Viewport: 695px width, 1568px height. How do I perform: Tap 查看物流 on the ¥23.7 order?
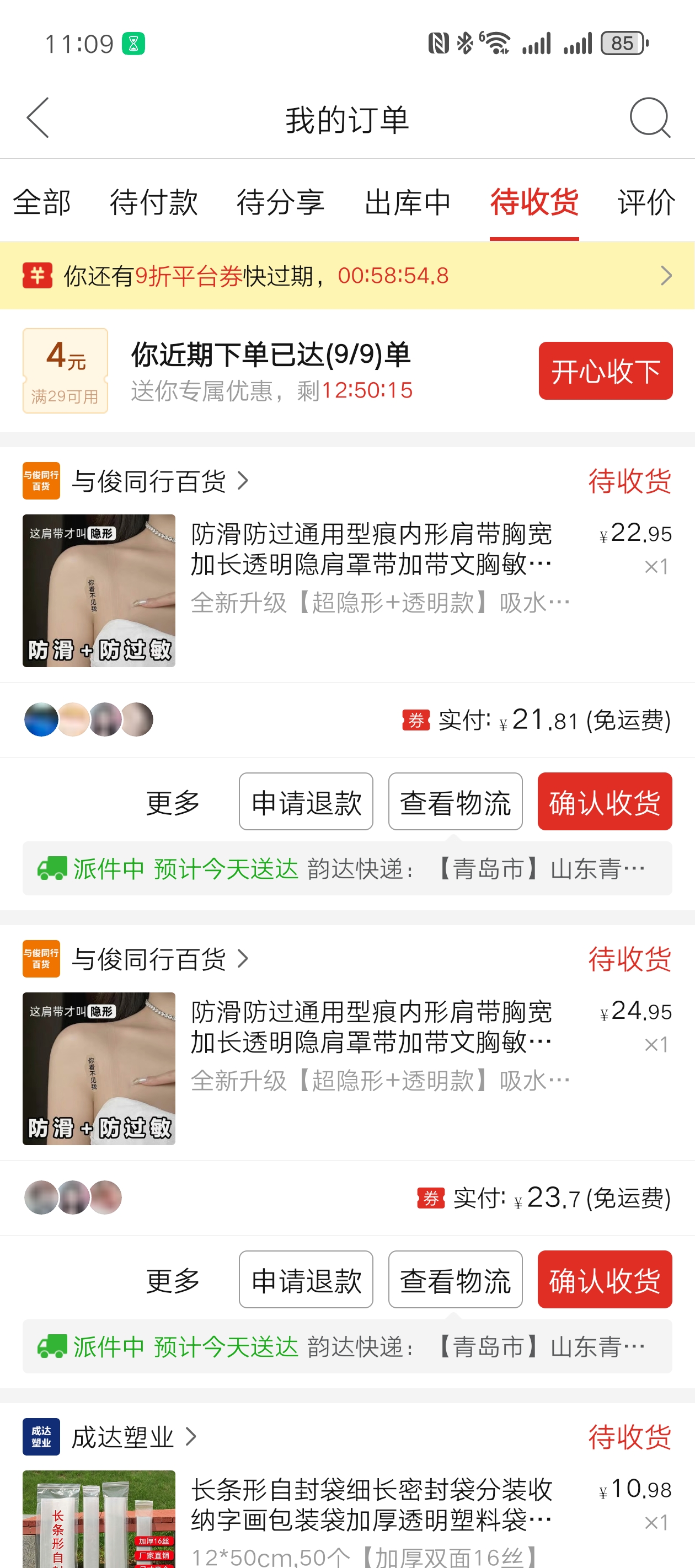(455, 1280)
